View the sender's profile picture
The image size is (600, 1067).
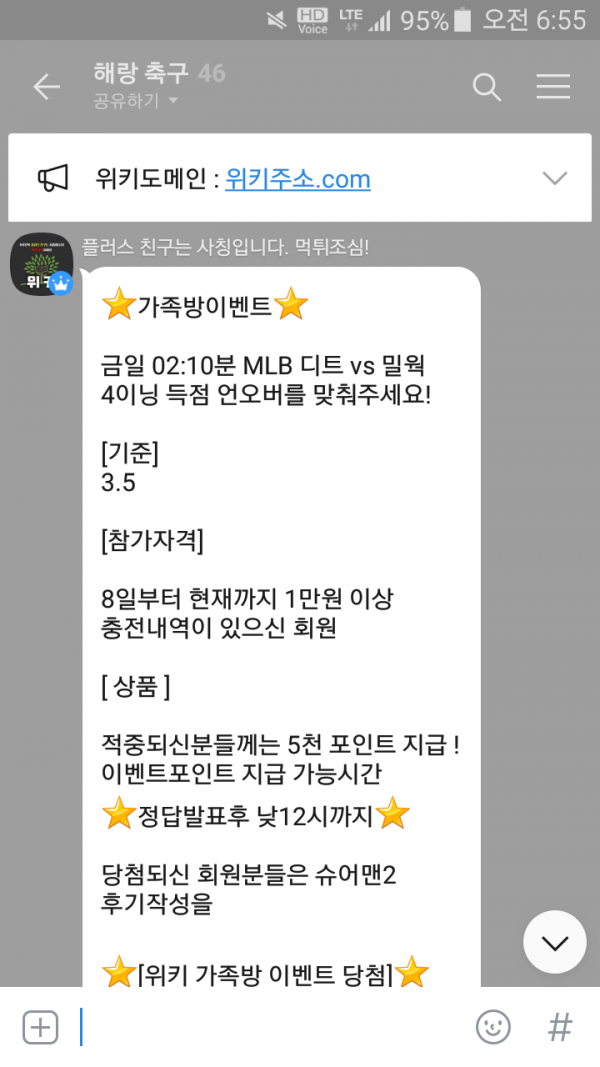coord(41,265)
